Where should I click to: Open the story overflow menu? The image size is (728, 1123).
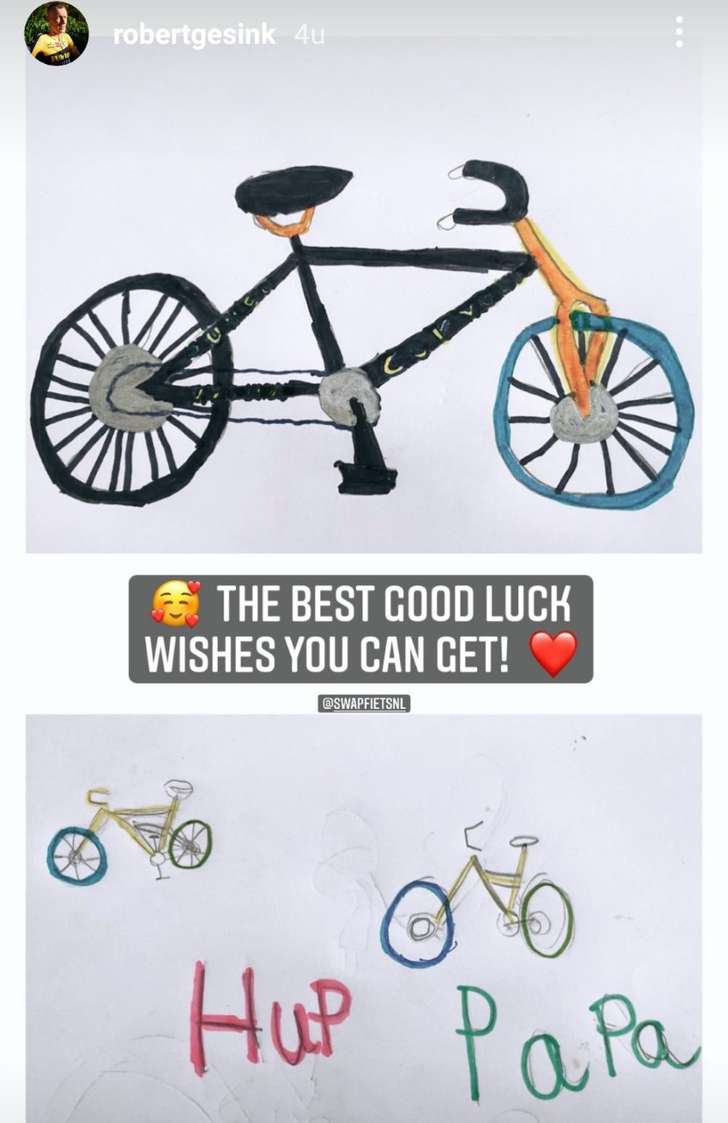(x=679, y=32)
